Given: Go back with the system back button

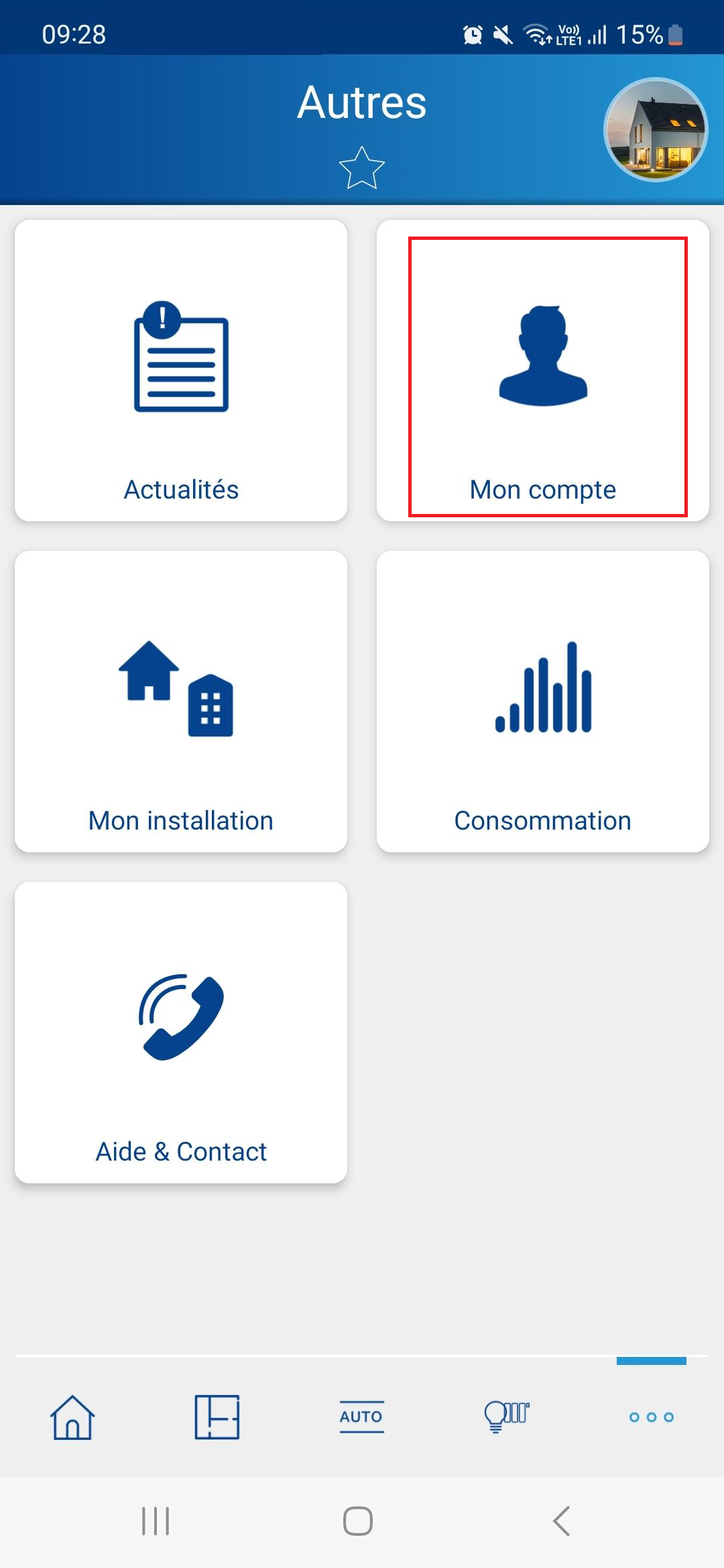Looking at the screenshot, I should [562, 1521].
